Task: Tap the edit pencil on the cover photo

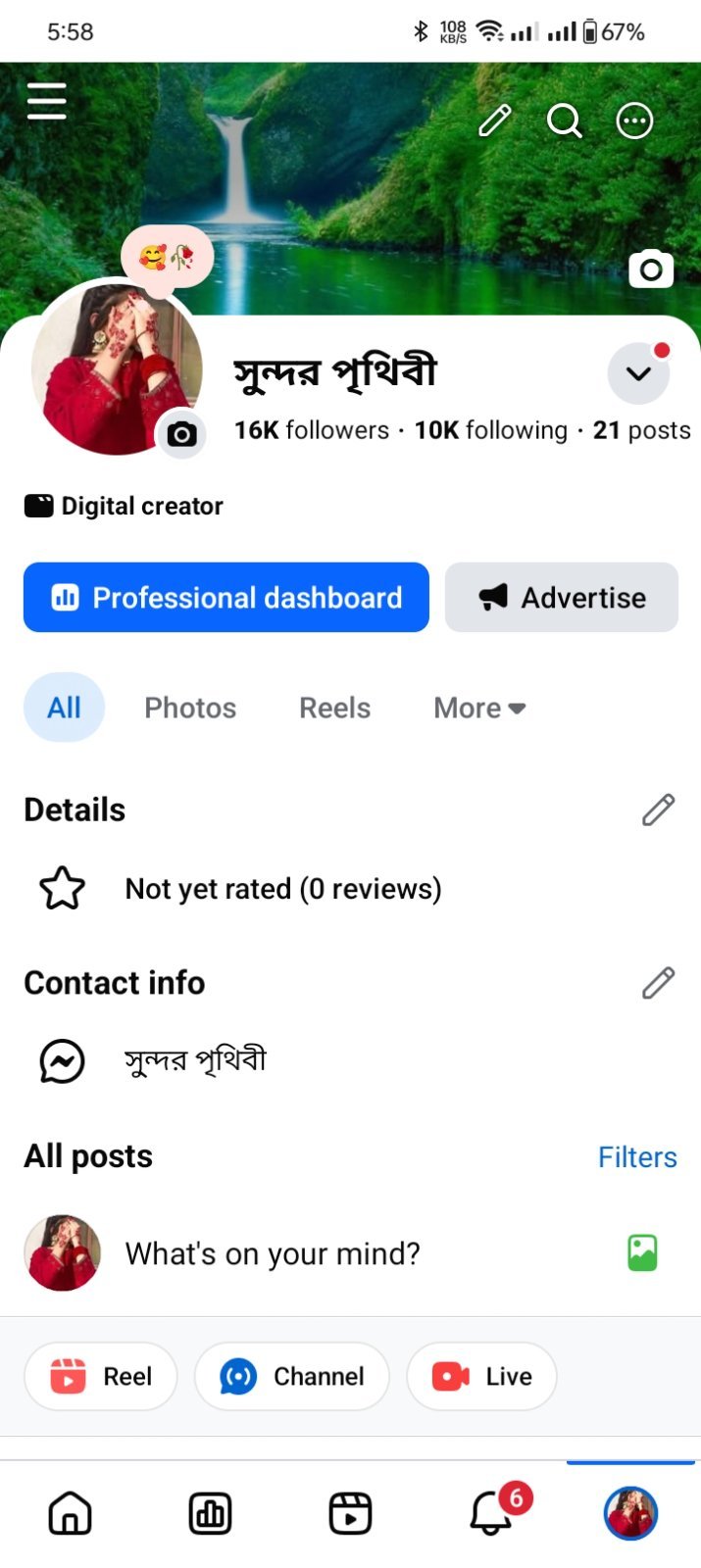Action: pyautogui.click(x=495, y=121)
